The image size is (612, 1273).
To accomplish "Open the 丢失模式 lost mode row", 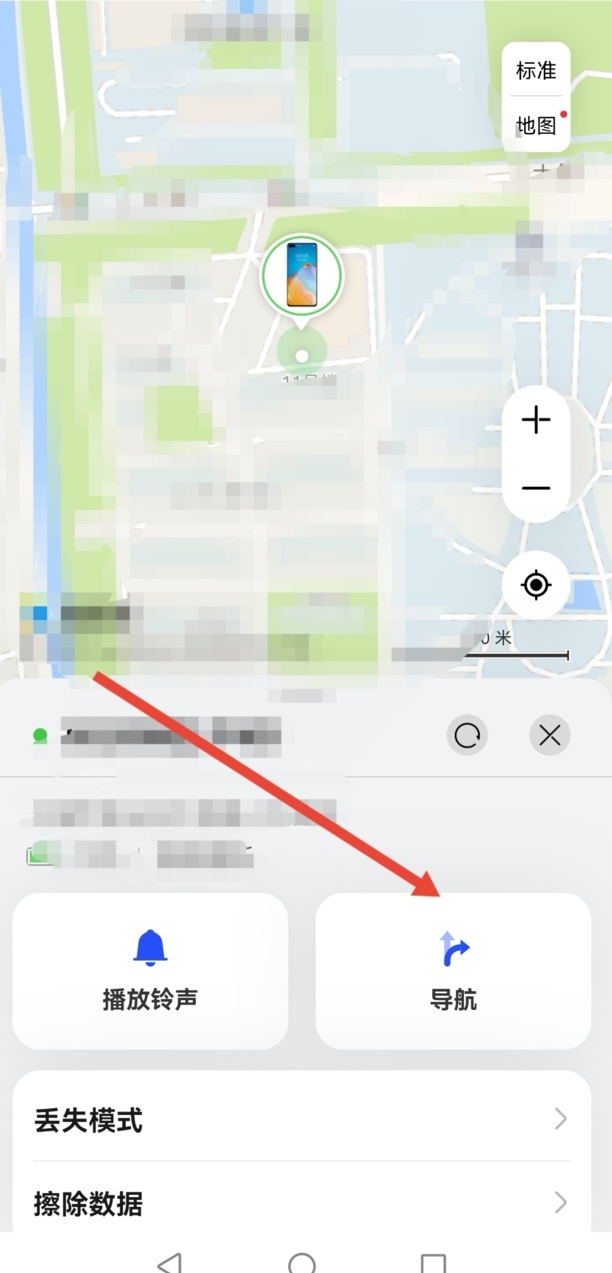I will 301,1120.
